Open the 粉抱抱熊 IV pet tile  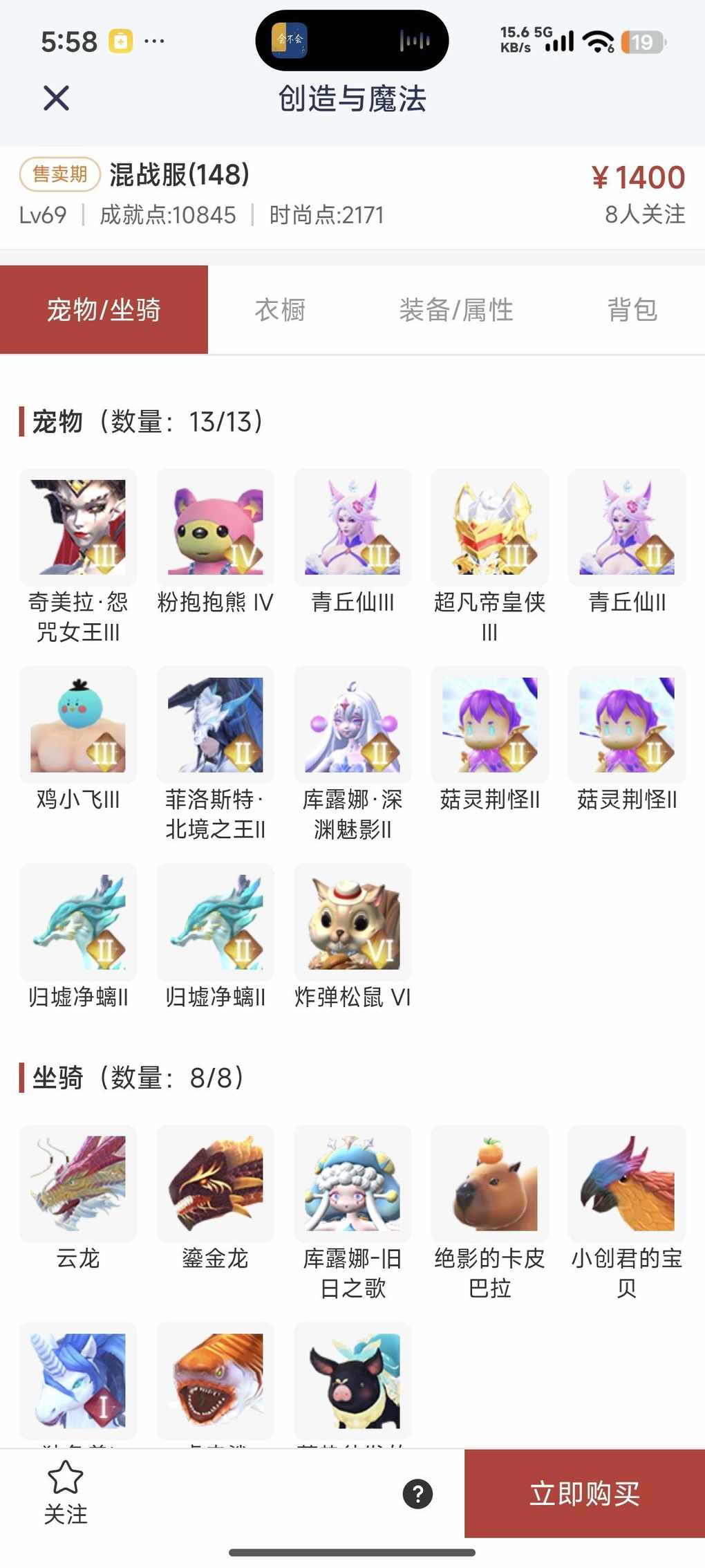(x=215, y=528)
